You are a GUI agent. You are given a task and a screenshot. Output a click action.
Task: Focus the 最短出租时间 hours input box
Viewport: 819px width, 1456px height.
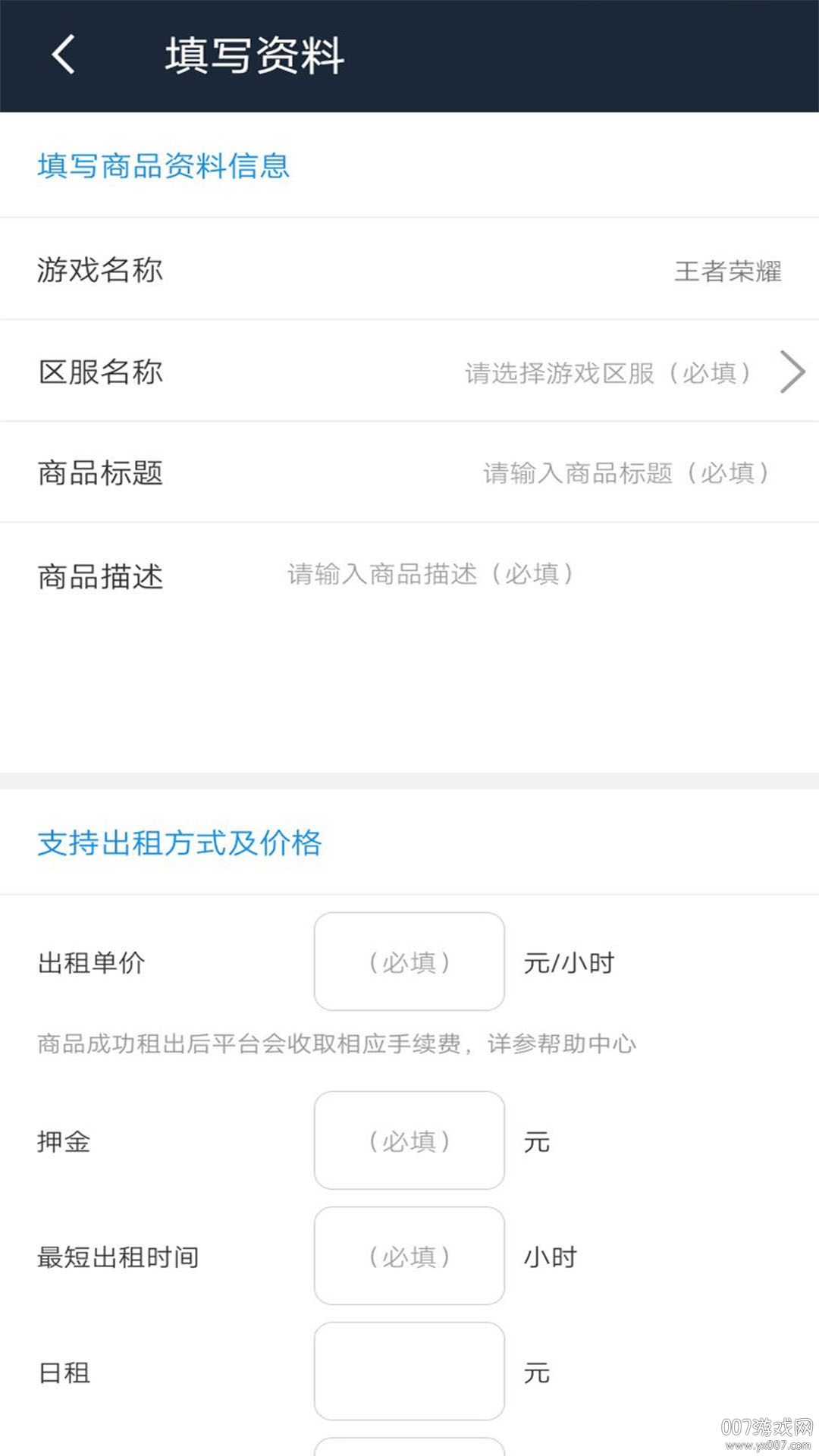click(x=409, y=1256)
